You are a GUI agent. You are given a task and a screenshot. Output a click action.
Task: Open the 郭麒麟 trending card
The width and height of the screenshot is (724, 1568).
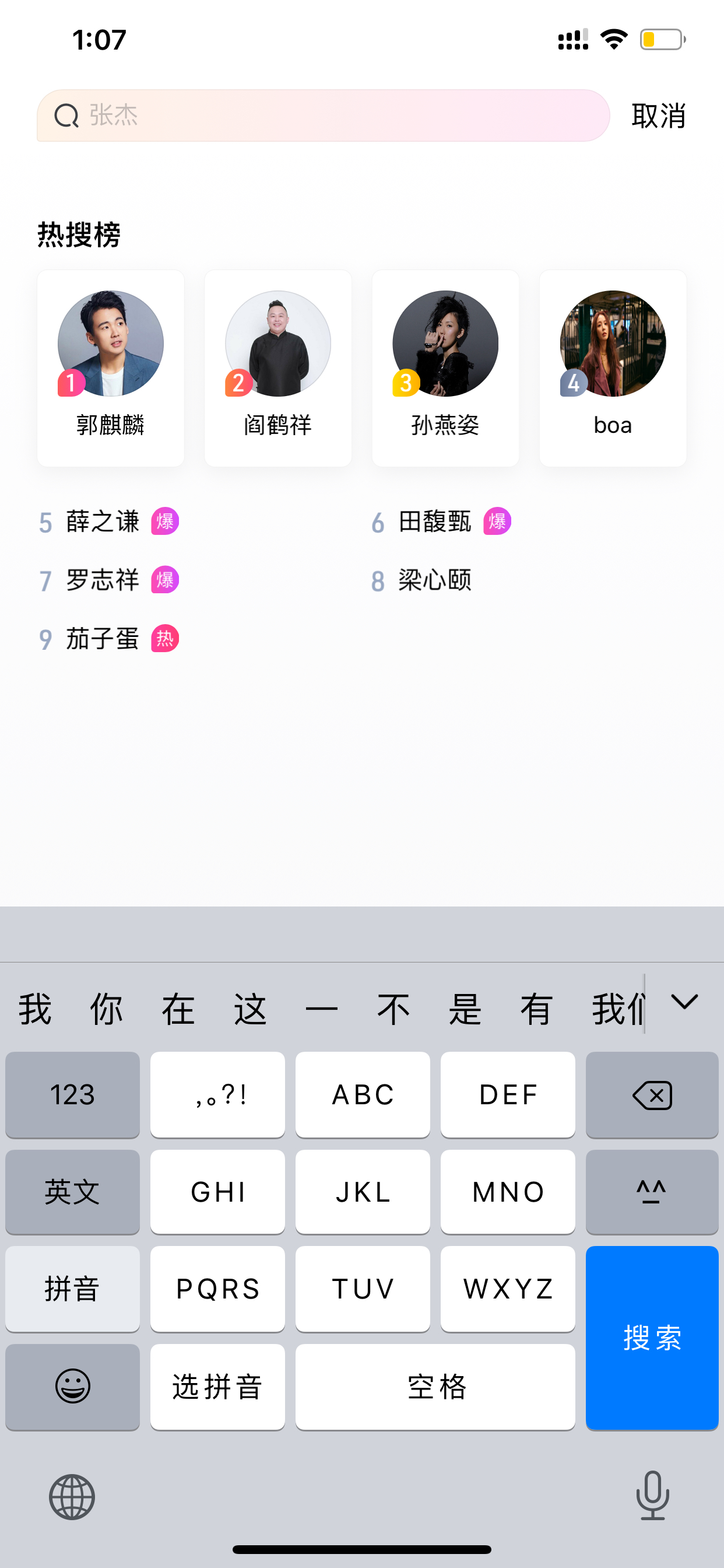point(111,368)
